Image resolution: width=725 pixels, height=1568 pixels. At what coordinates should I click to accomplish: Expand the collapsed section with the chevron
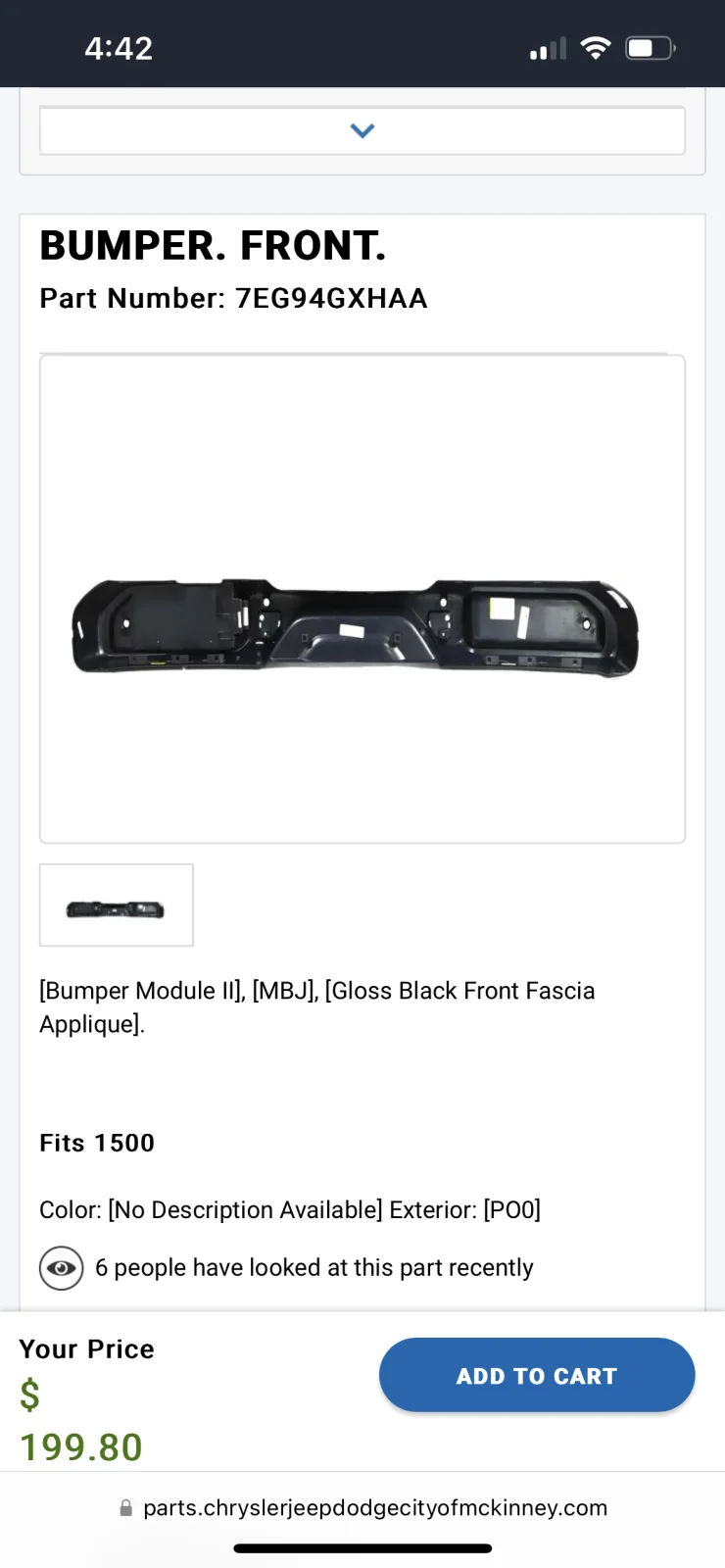pyautogui.click(x=362, y=130)
